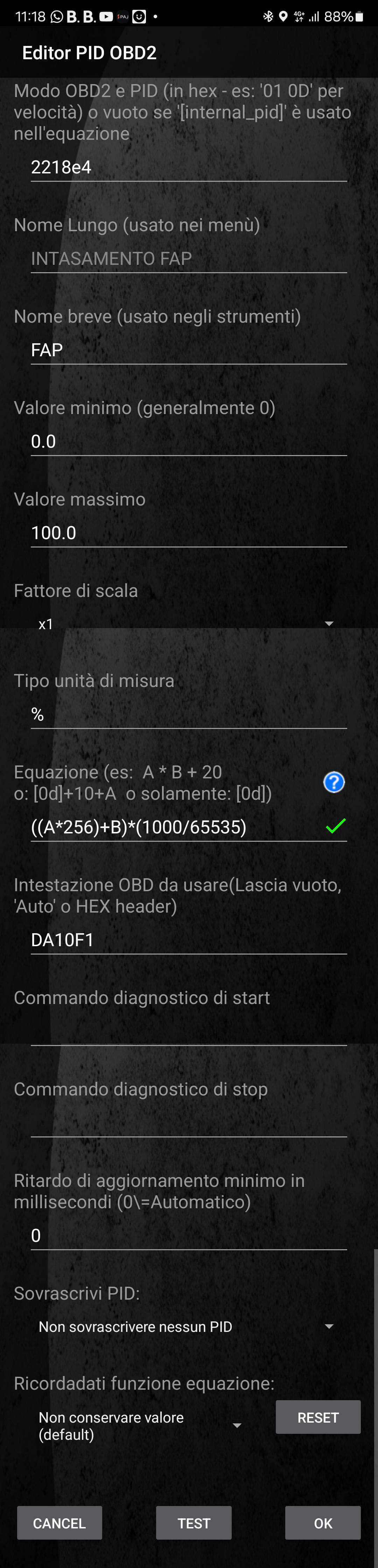Open the equation help question mark
Image resolution: width=378 pixels, height=1568 pixels.
pyautogui.click(x=334, y=782)
